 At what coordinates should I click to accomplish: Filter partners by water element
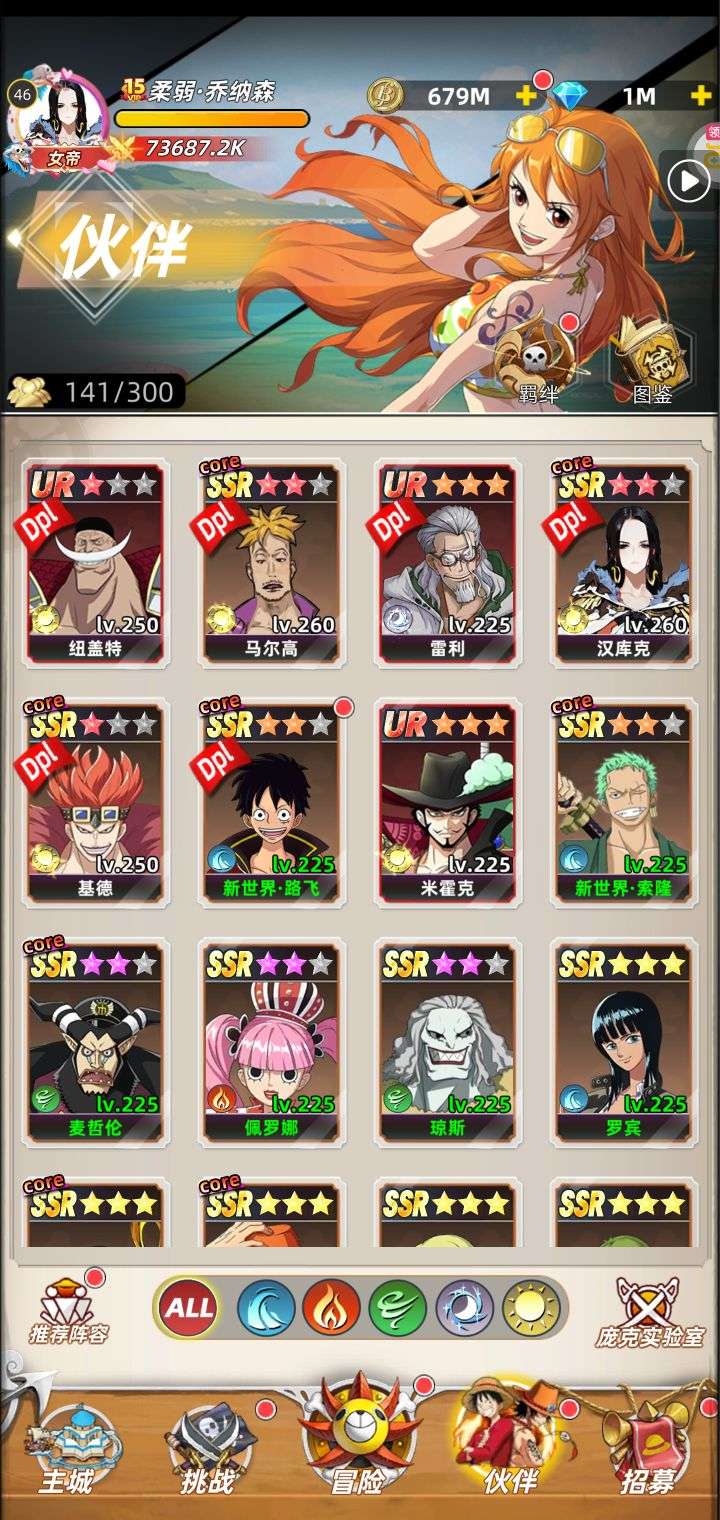click(x=266, y=1307)
